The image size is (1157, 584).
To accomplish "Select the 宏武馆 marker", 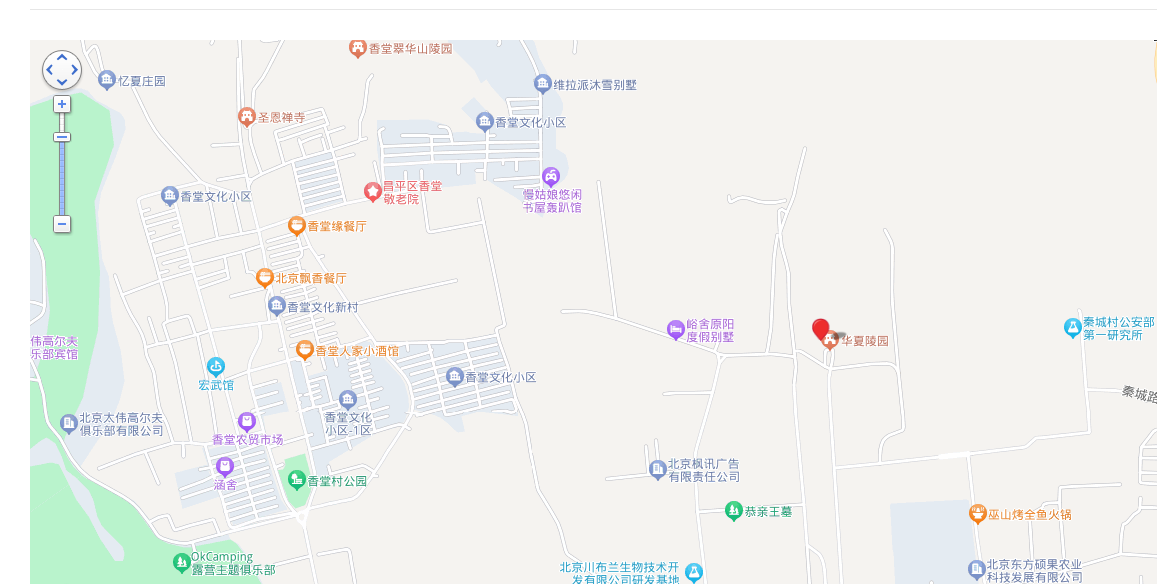I will (215, 367).
